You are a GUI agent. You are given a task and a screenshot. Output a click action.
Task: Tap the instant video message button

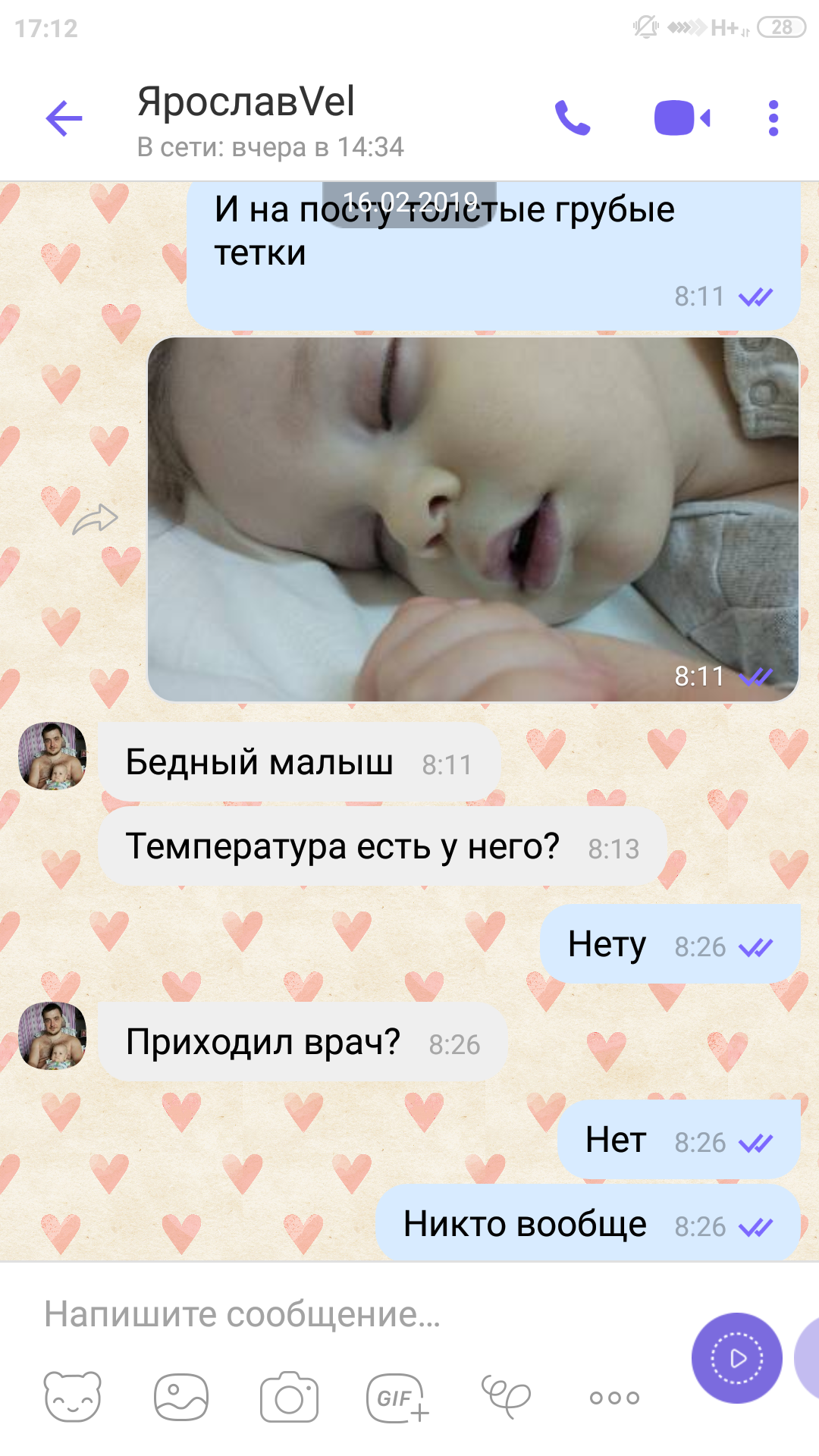(x=736, y=1358)
